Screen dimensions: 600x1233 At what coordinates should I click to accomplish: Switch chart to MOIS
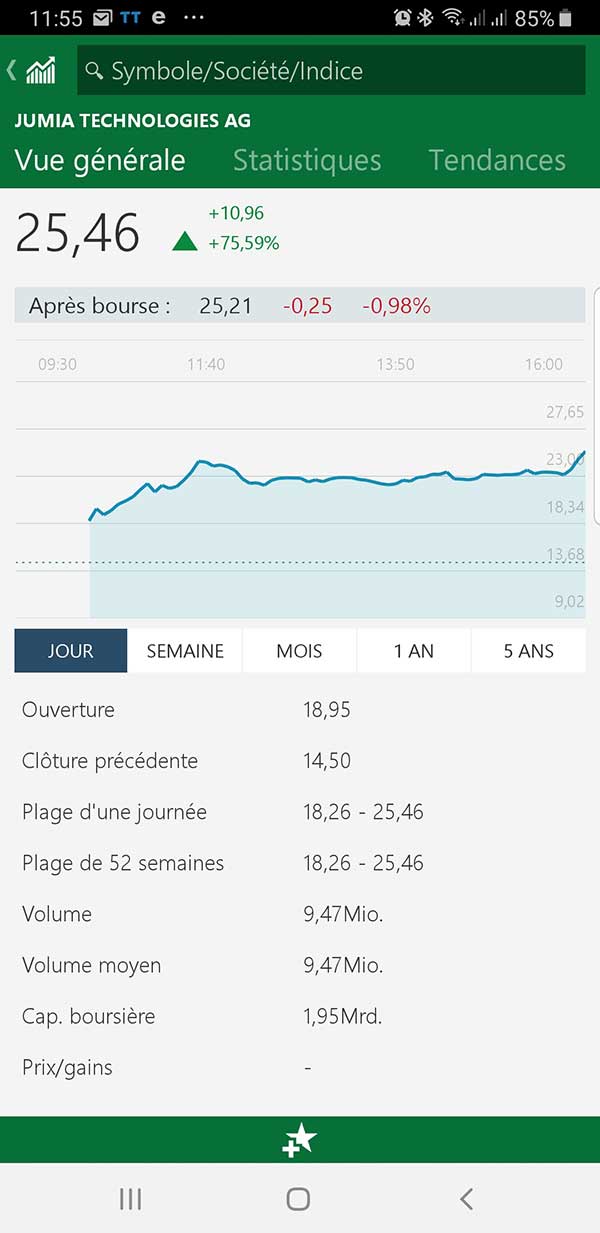pos(299,651)
